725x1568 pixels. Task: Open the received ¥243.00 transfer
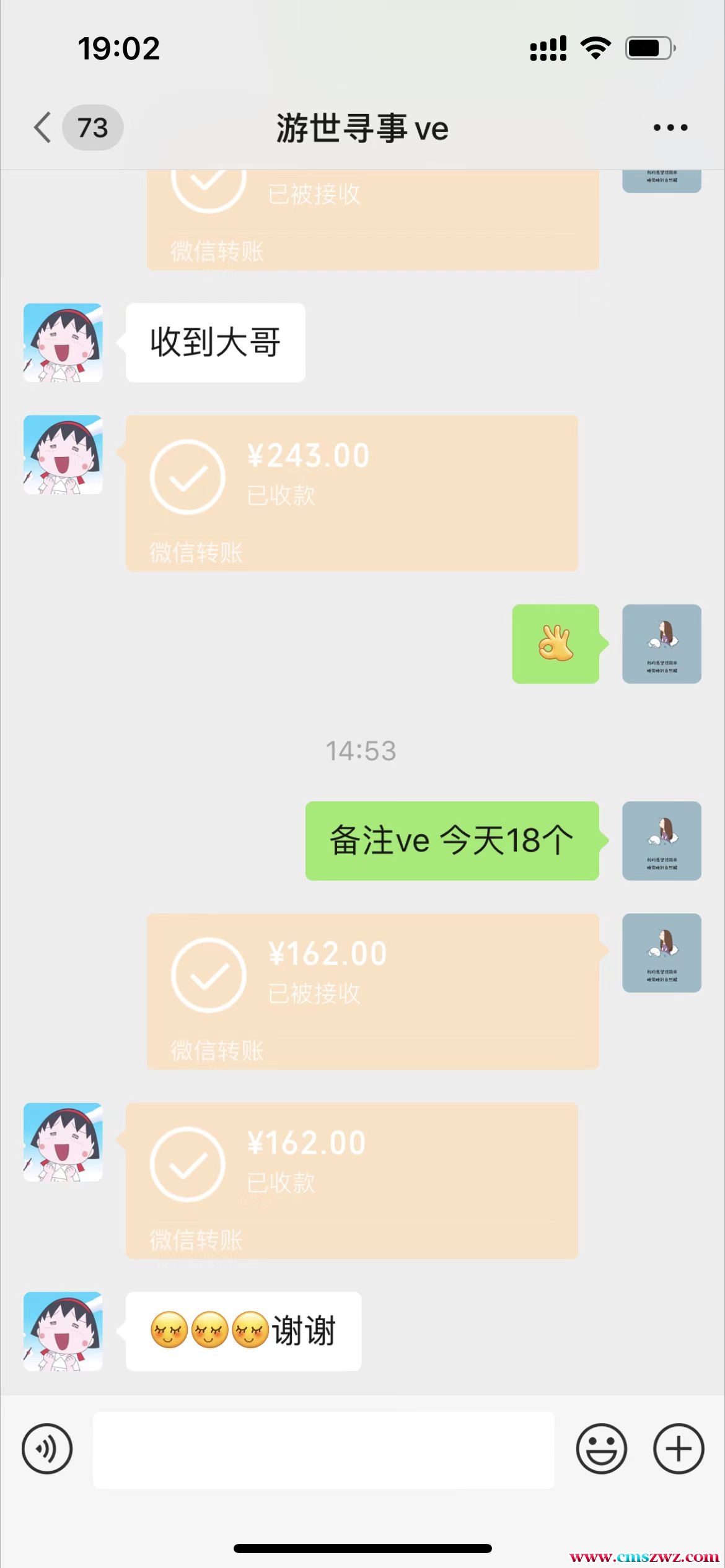tap(351, 493)
